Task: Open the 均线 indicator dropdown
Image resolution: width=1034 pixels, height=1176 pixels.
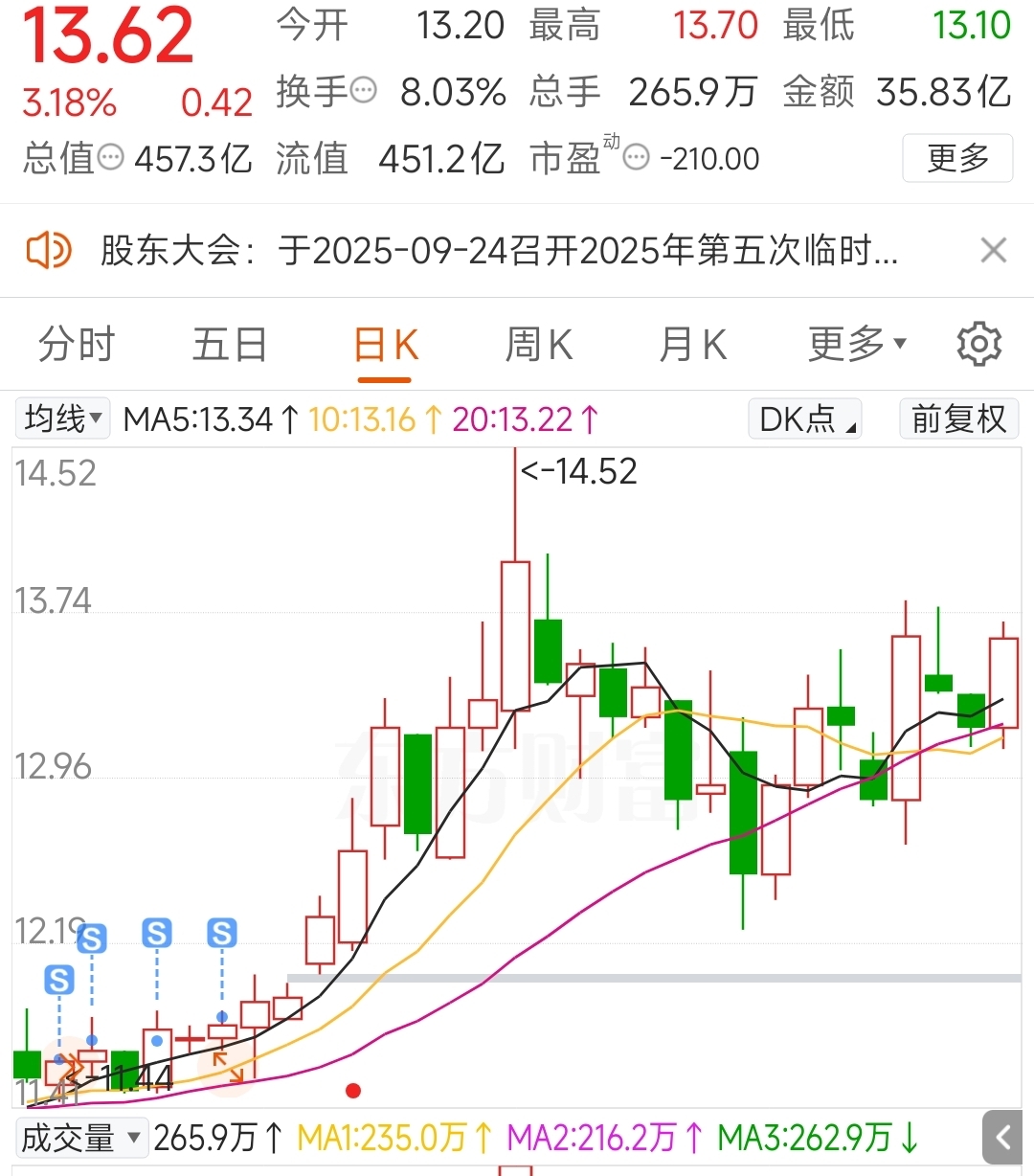Action: 63,419
